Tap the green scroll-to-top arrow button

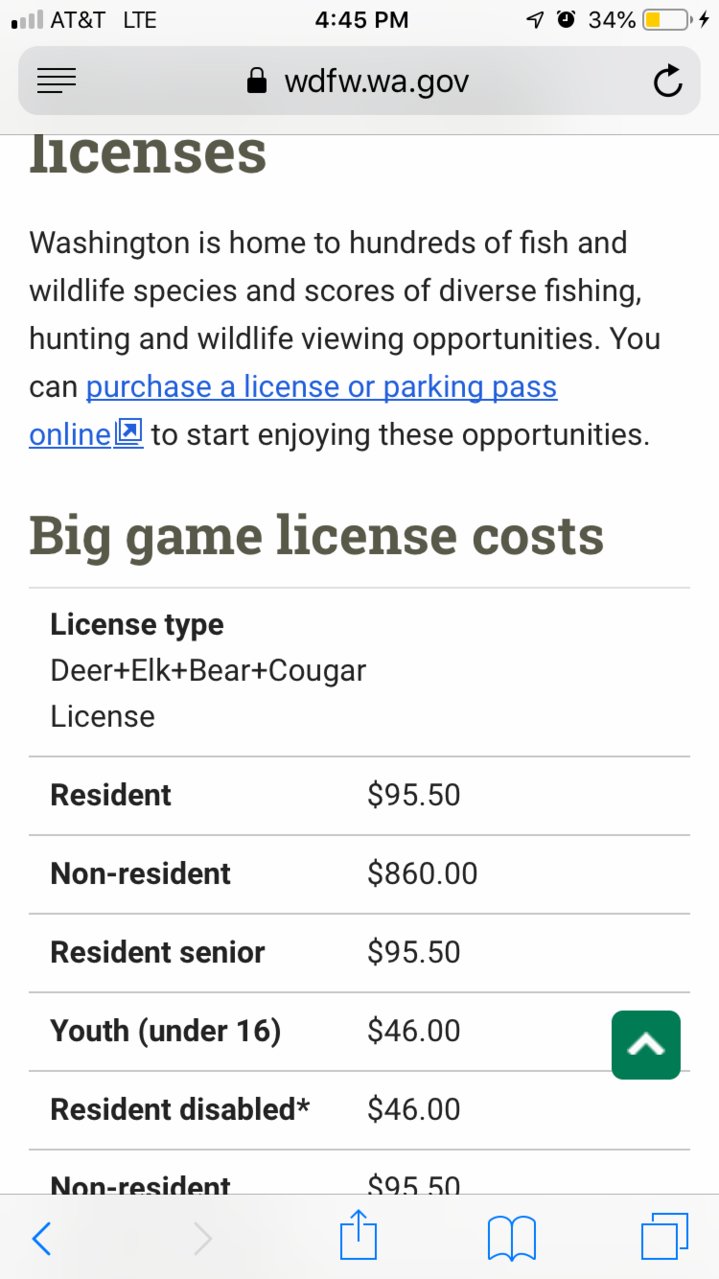point(646,1045)
